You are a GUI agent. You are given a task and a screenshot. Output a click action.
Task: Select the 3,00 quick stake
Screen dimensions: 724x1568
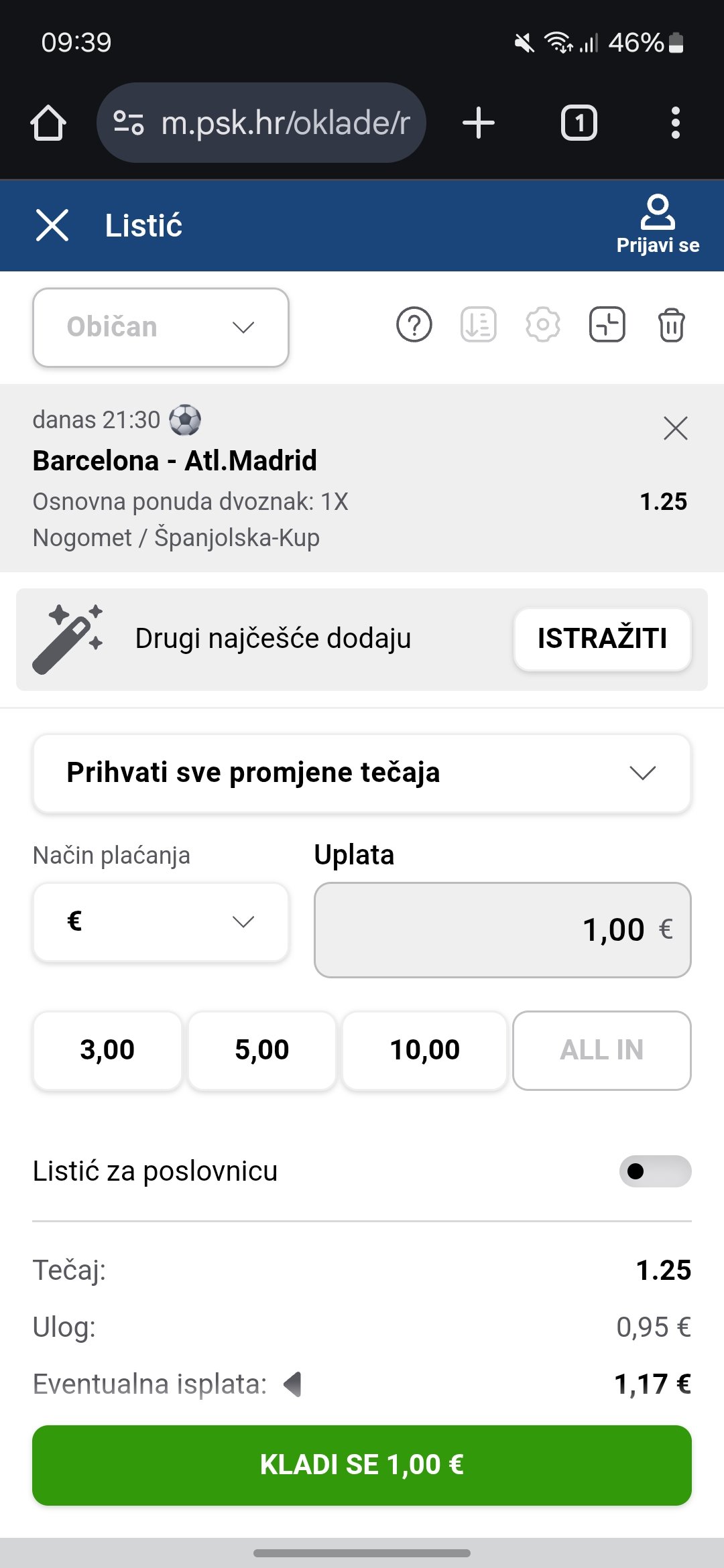click(x=107, y=1051)
